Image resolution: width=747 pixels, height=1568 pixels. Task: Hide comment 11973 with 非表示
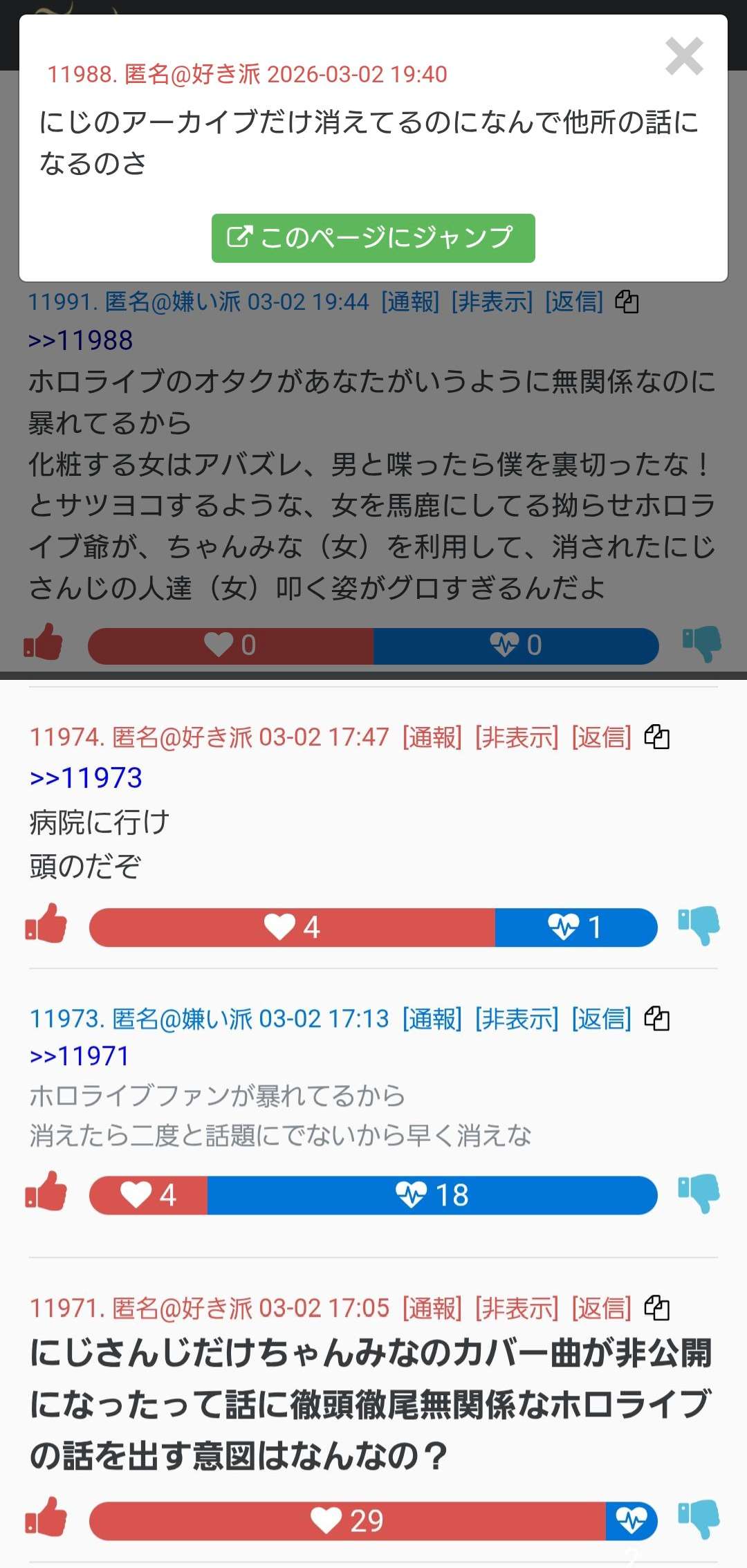point(517,1019)
